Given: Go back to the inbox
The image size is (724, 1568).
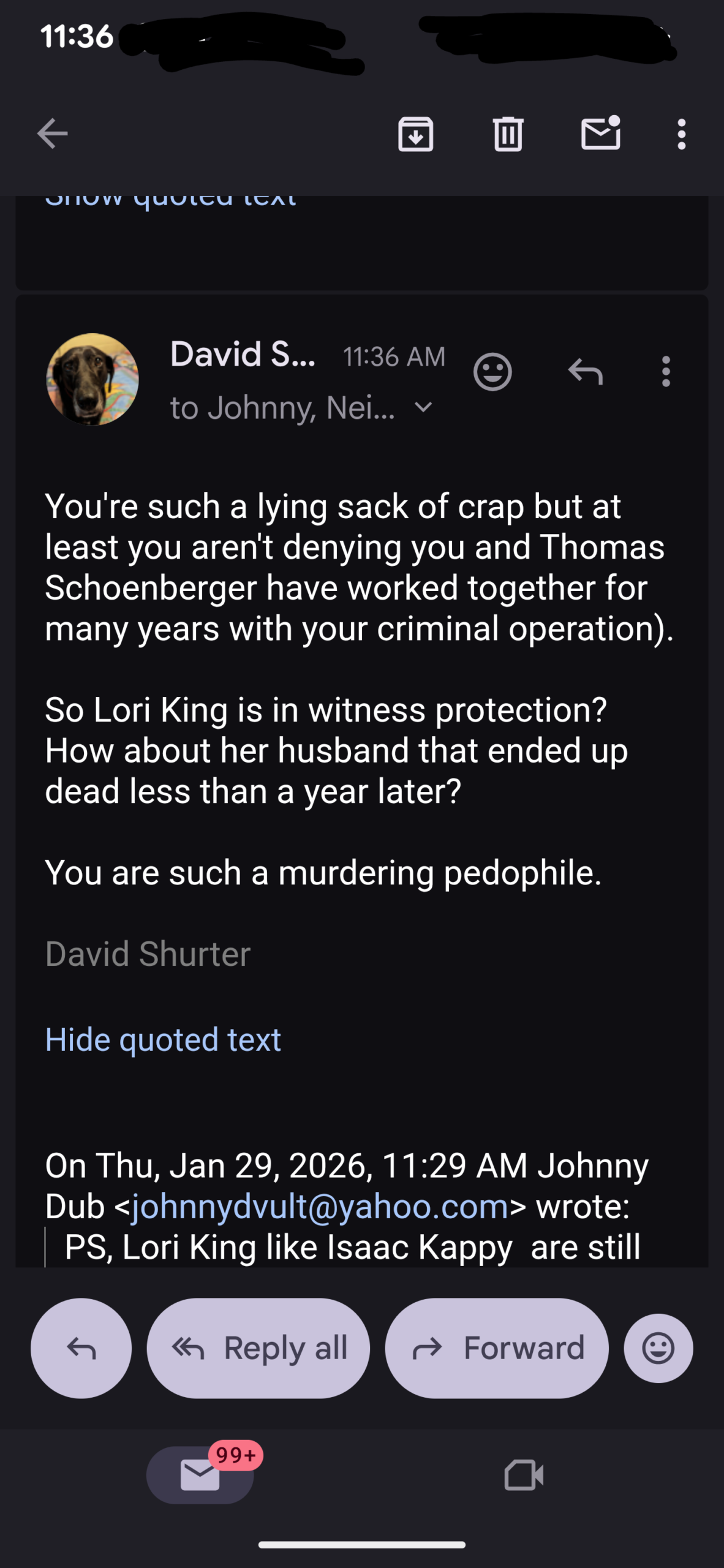Looking at the screenshot, I should pyautogui.click(x=52, y=134).
